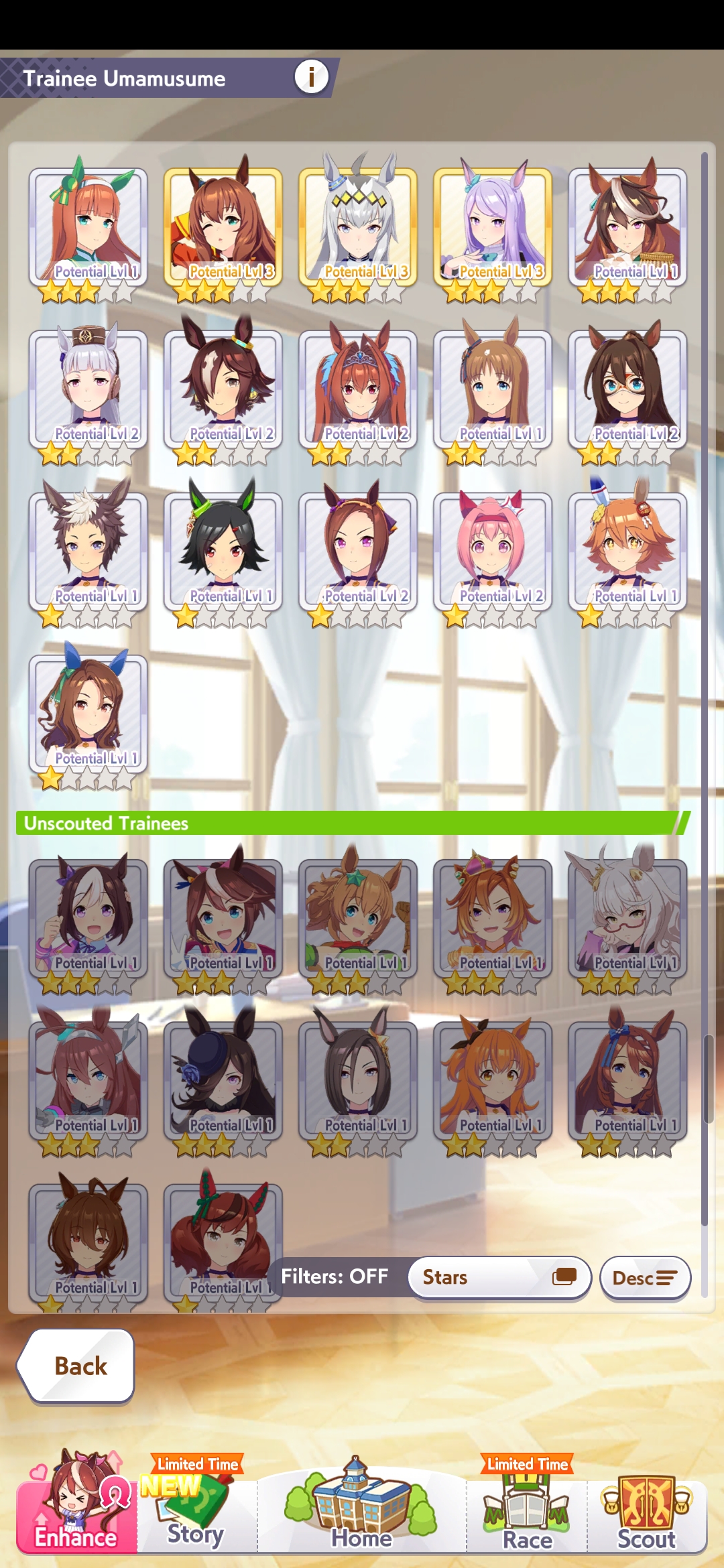Select the orange-haired trainee with green ear covers
This screenshot has height=1568, width=724.
click(x=88, y=228)
